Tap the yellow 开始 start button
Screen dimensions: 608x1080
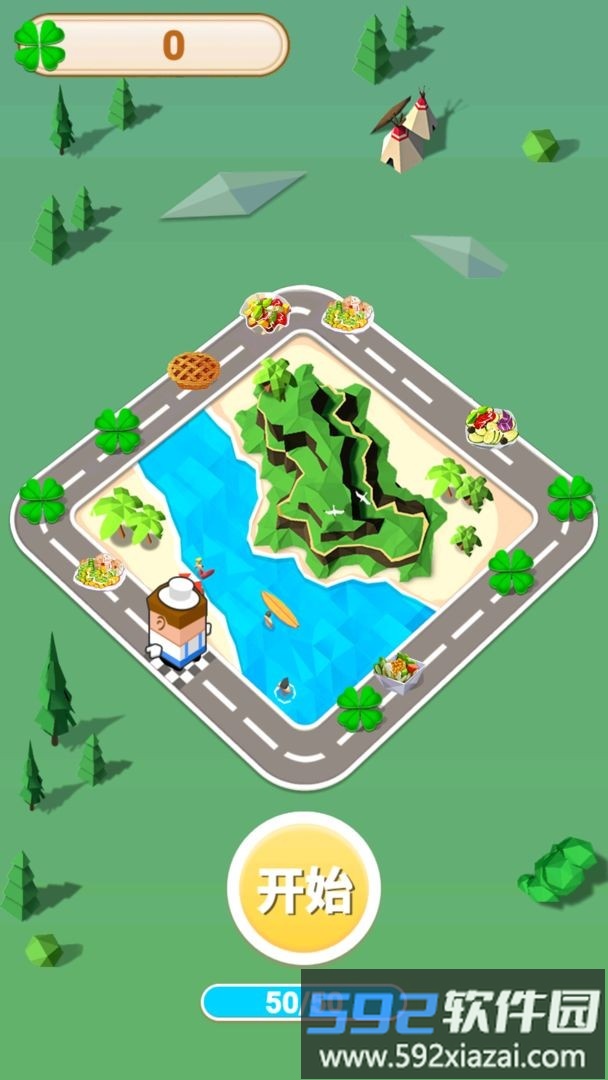304,888
